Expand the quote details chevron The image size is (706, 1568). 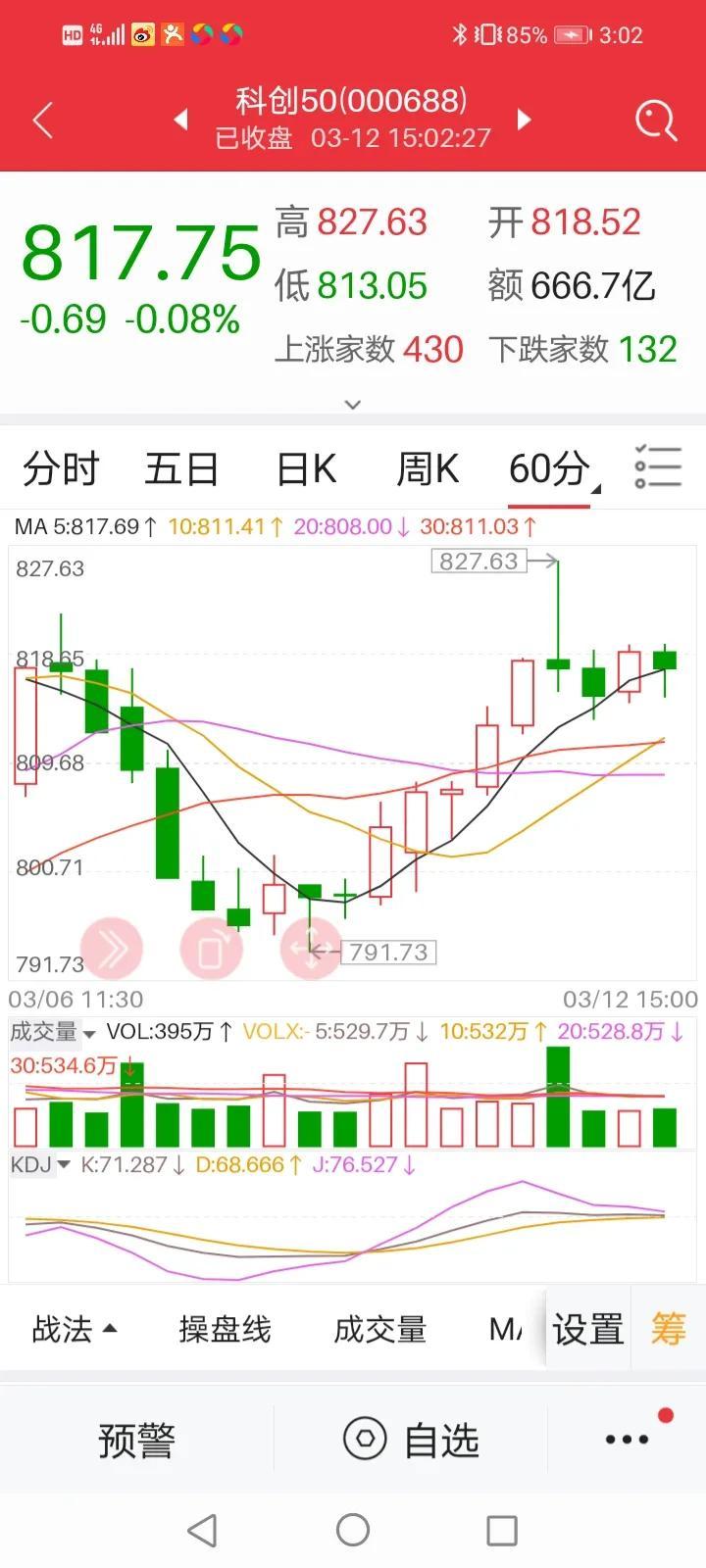[x=353, y=404]
